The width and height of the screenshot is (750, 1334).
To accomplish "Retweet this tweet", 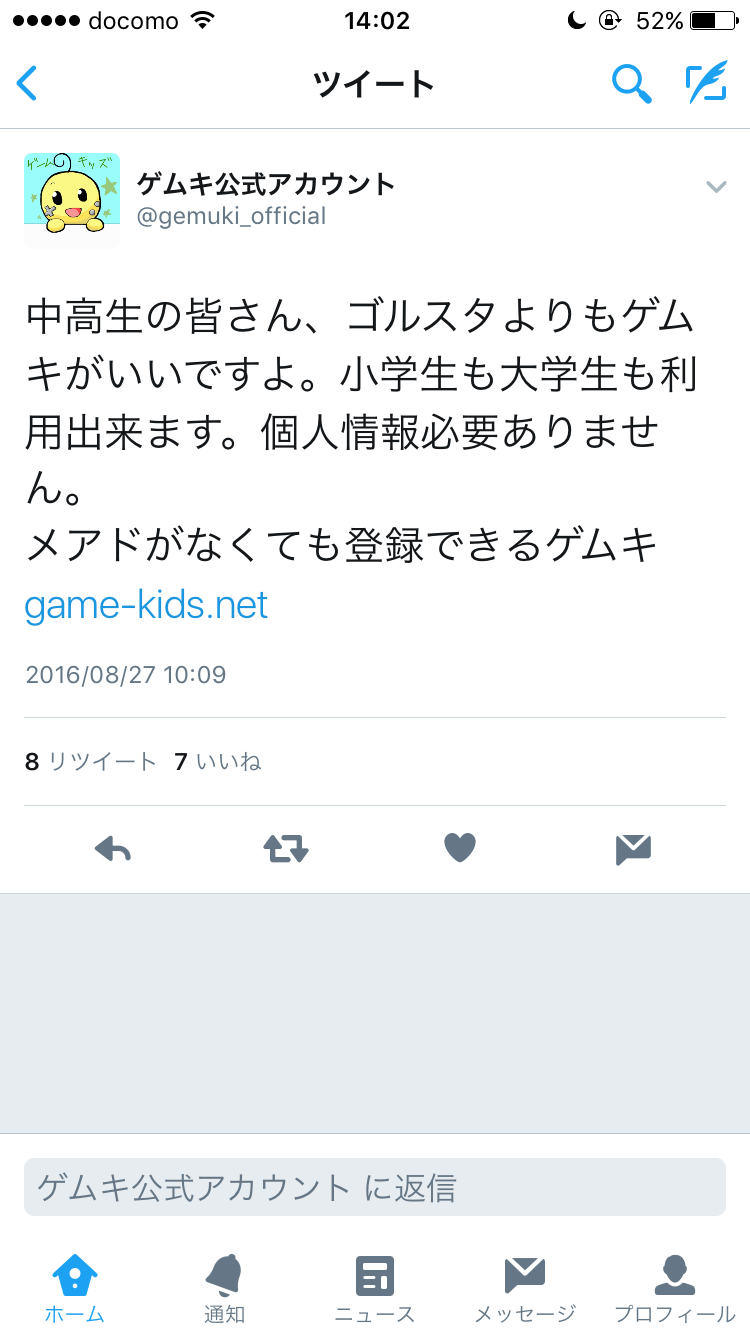I will pyautogui.click(x=286, y=850).
